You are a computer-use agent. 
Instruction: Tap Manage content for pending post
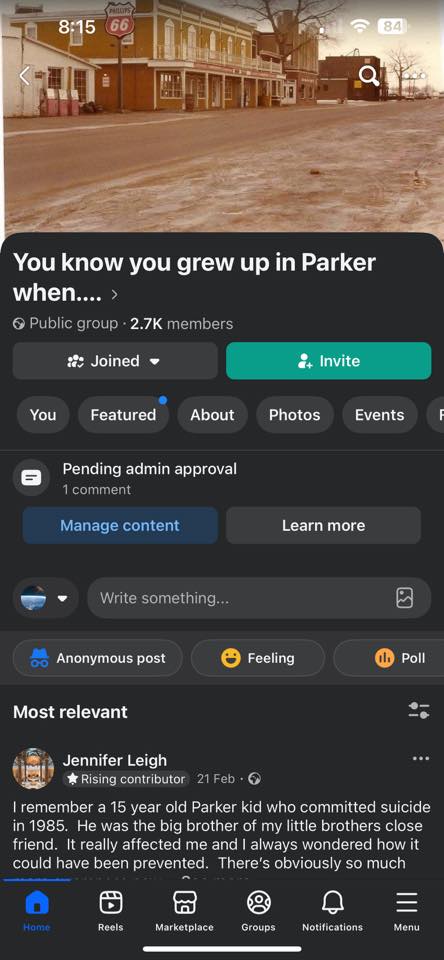point(120,525)
